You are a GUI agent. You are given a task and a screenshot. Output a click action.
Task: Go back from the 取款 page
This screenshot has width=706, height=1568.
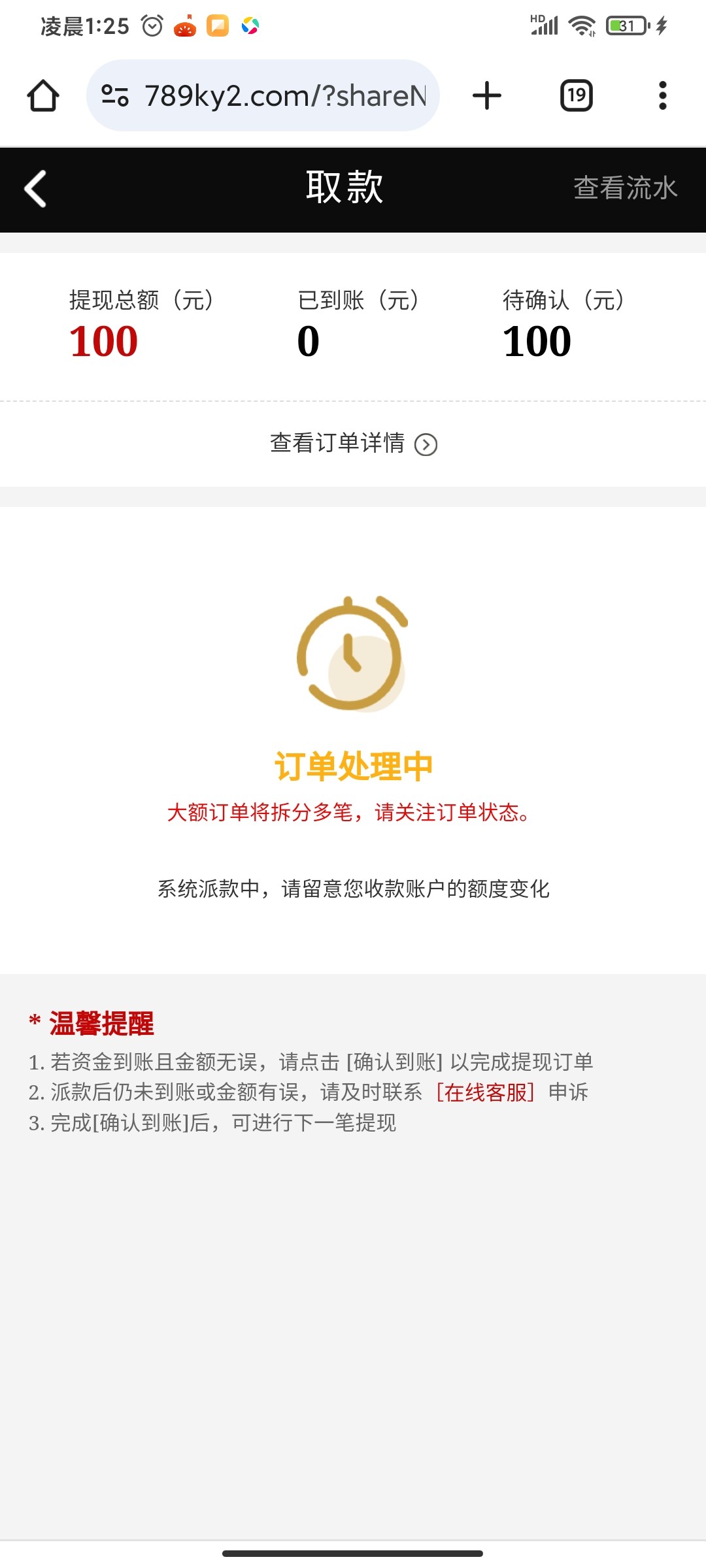[x=36, y=189]
